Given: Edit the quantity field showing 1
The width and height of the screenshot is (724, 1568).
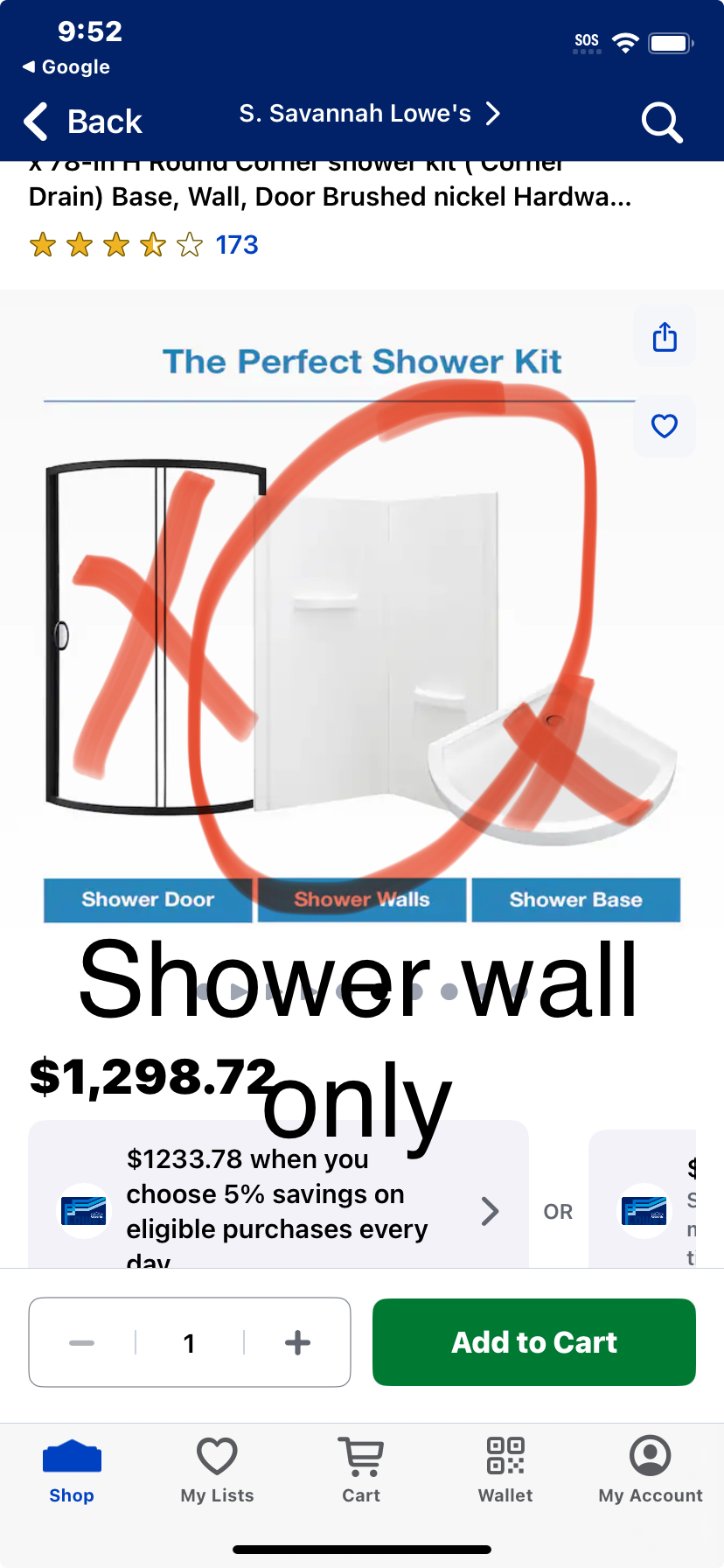Looking at the screenshot, I should 189,1342.
